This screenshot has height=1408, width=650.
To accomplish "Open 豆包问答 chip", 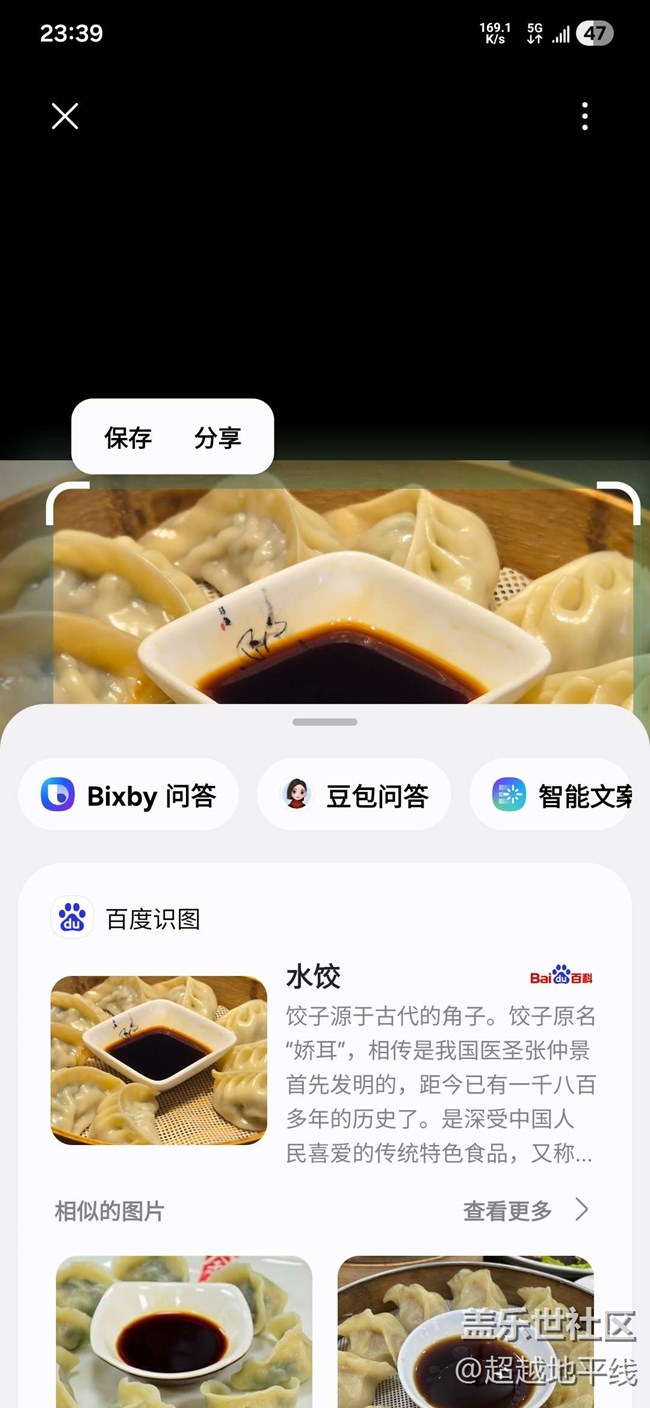I will tap(354, 795).
